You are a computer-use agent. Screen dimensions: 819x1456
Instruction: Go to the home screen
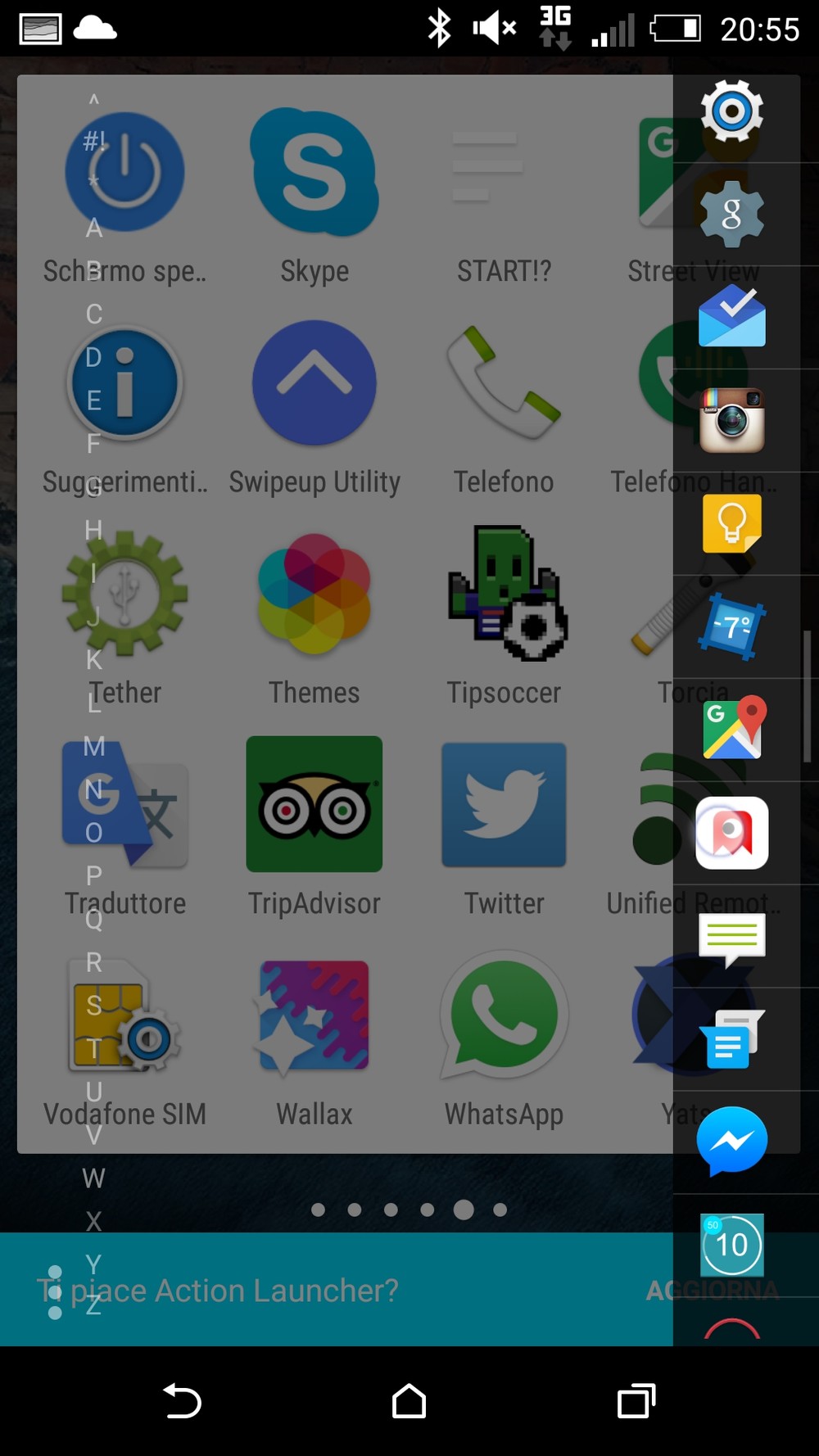(409, 1400)
